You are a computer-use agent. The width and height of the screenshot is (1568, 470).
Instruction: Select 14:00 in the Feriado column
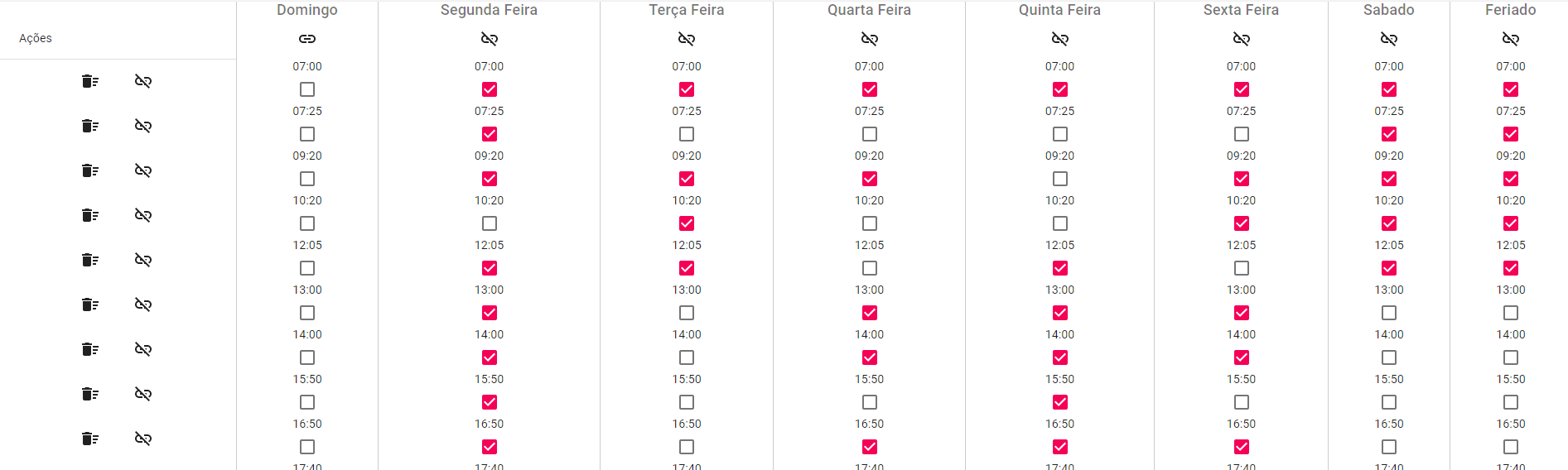click(x=1511, y=357)
